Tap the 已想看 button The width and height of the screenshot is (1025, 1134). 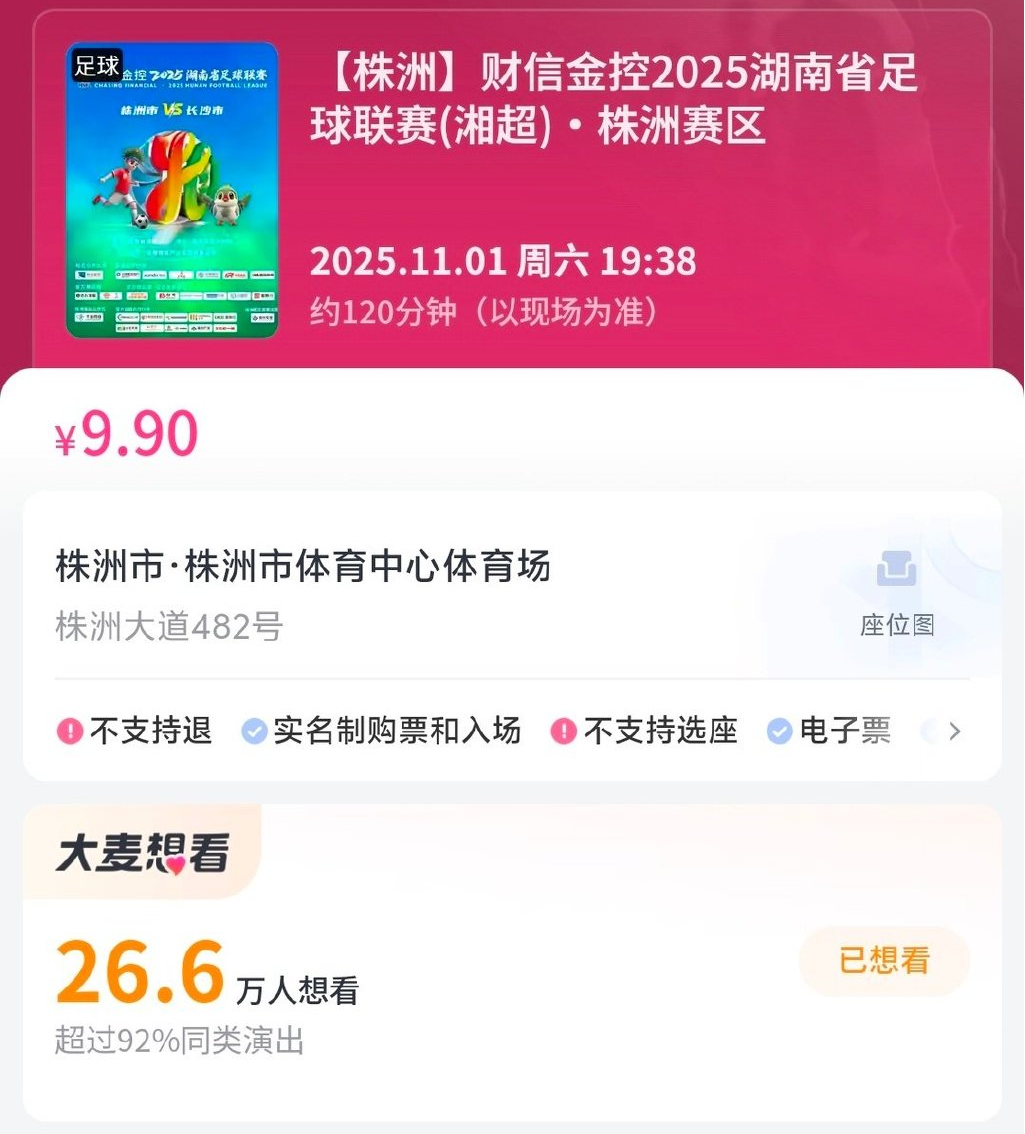pyautogui.click(x=884, y=961)
